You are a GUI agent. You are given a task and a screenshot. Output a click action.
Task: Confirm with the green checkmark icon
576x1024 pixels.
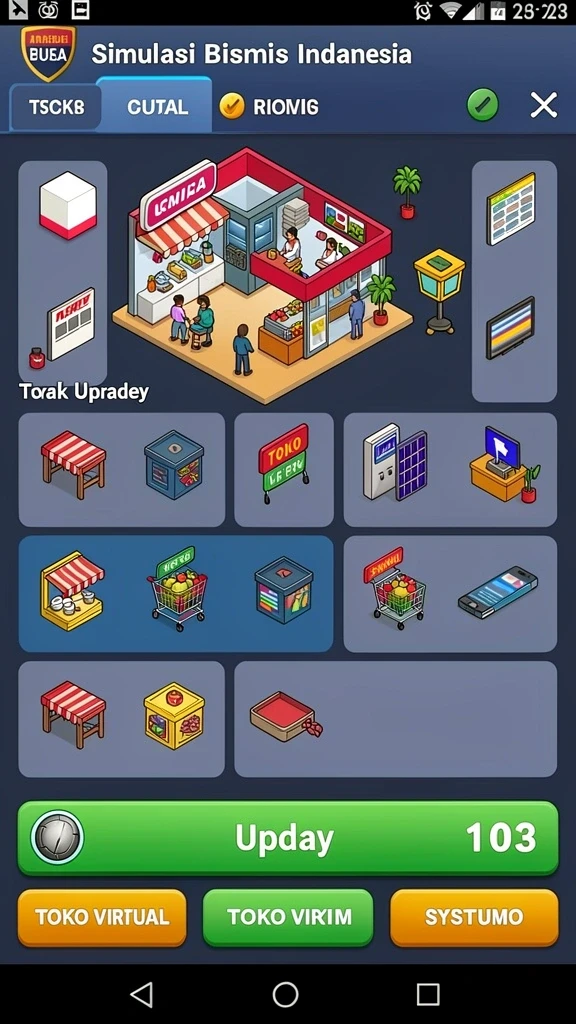coord(482,105)
